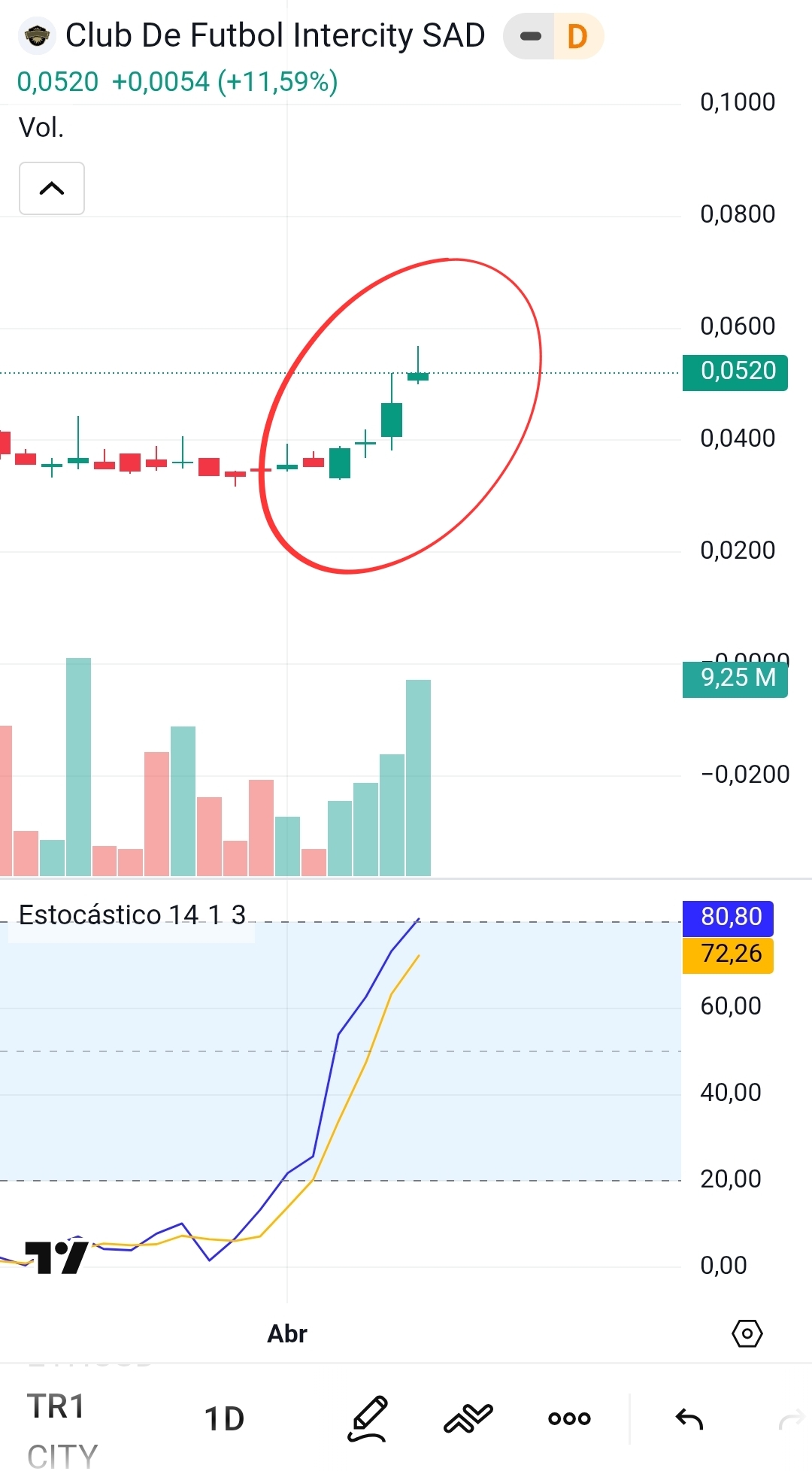Open the indicators menu
Screen dimensions: 812x1471
(468, 1419)
